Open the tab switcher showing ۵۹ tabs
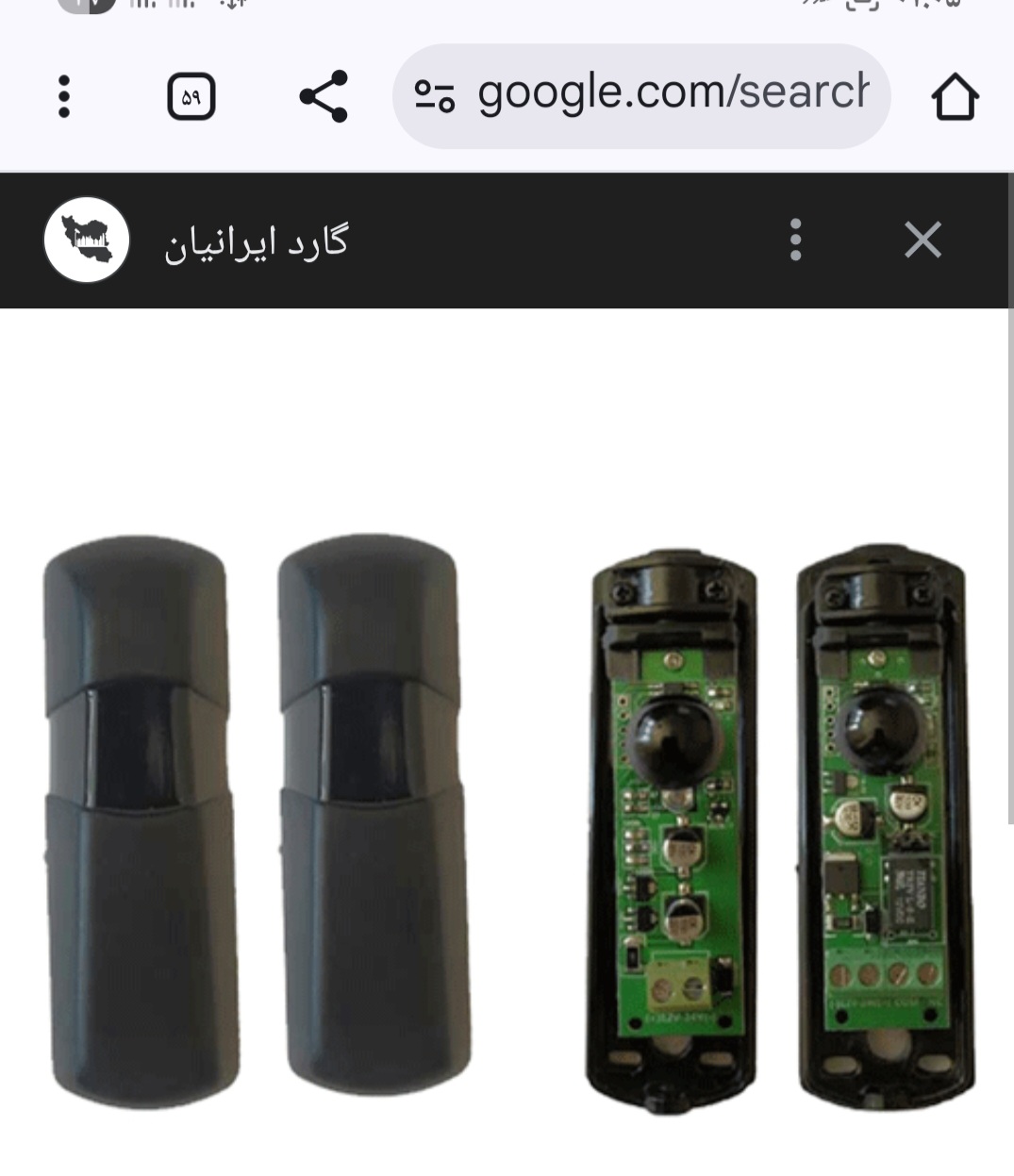 [x=191, y=97]
